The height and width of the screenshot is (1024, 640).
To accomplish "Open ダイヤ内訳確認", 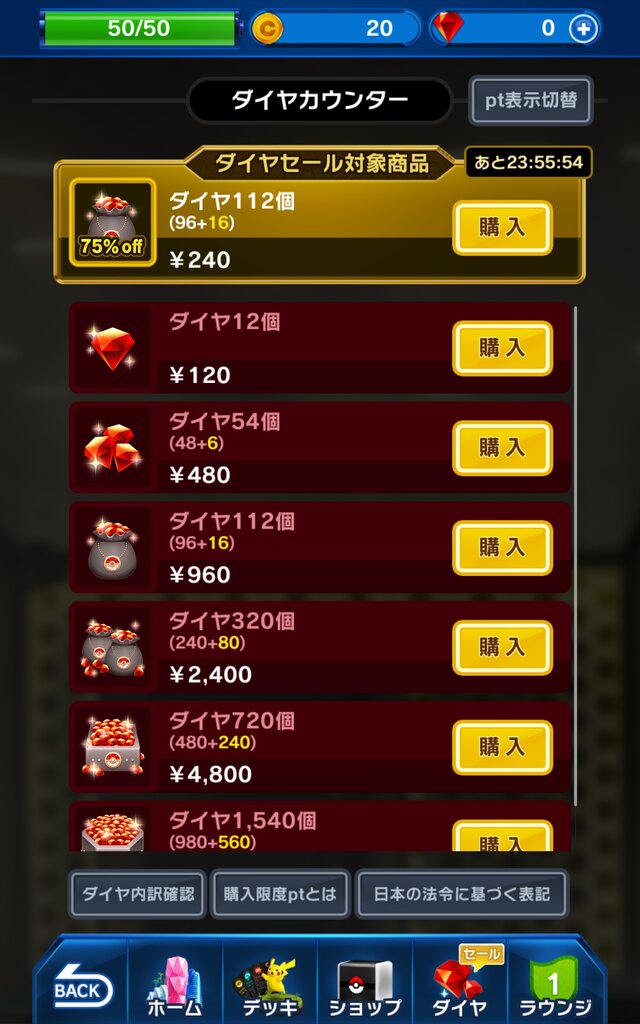I will tap(137, 893).
